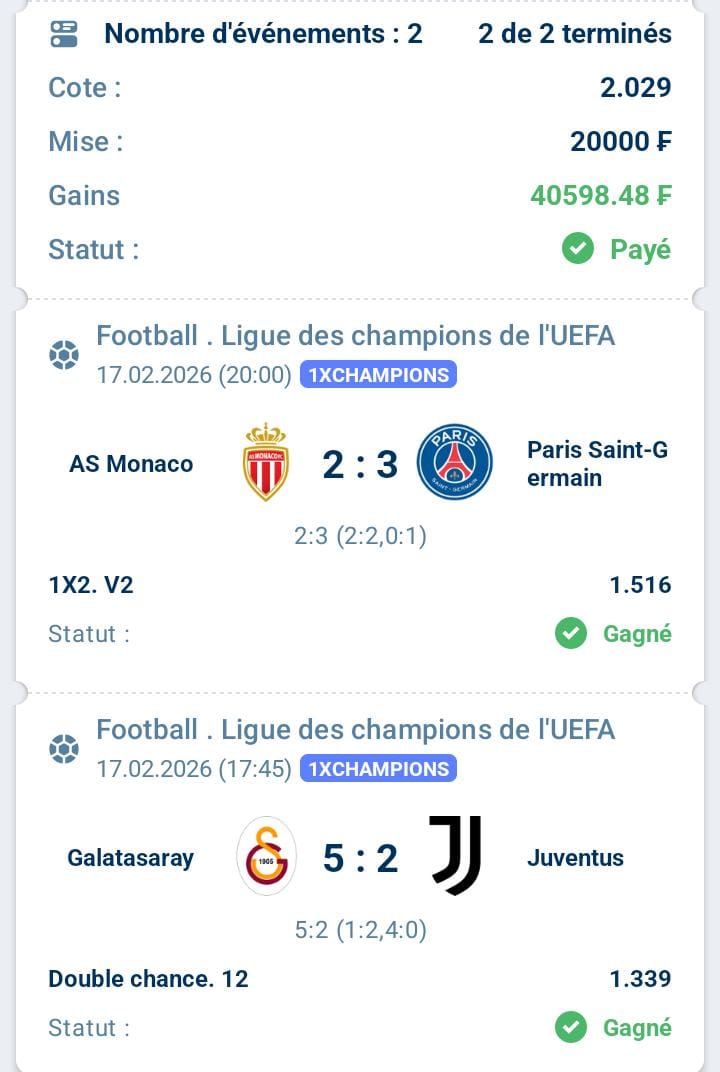Open the Galatasaray vs Juventus event
The image size is (720, 1072).
360,858
